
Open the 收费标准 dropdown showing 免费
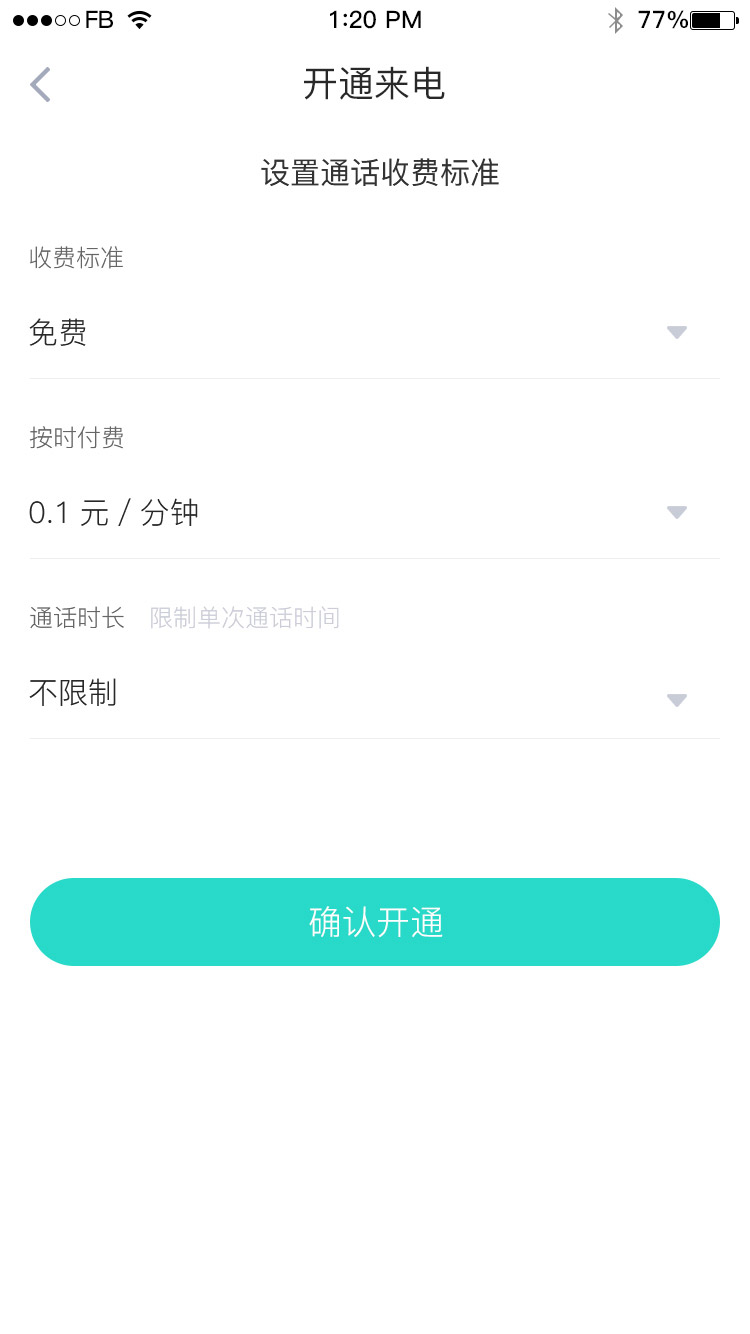(x=374, y=333)
